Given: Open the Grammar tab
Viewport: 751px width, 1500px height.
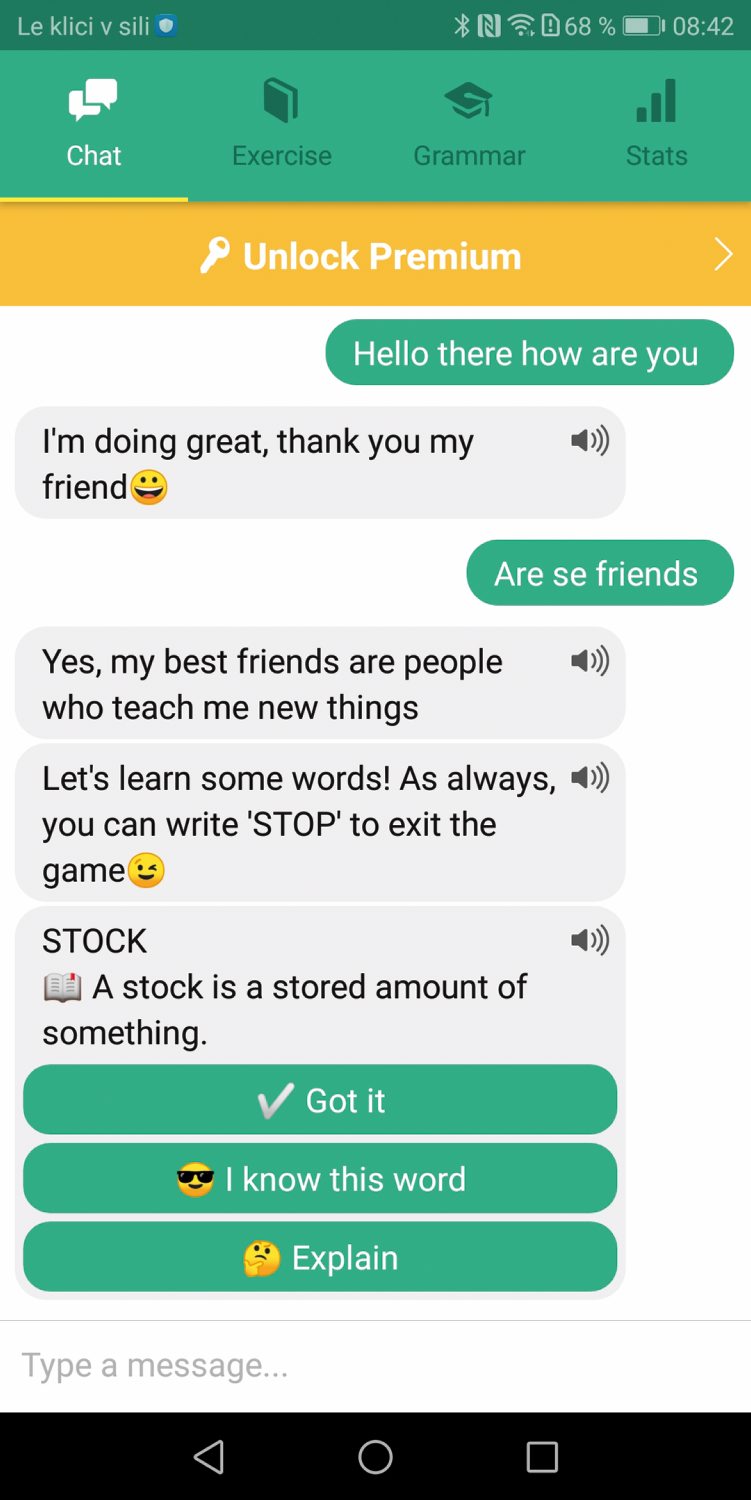Looking at the screenshot, I should [x=469, y=125].
